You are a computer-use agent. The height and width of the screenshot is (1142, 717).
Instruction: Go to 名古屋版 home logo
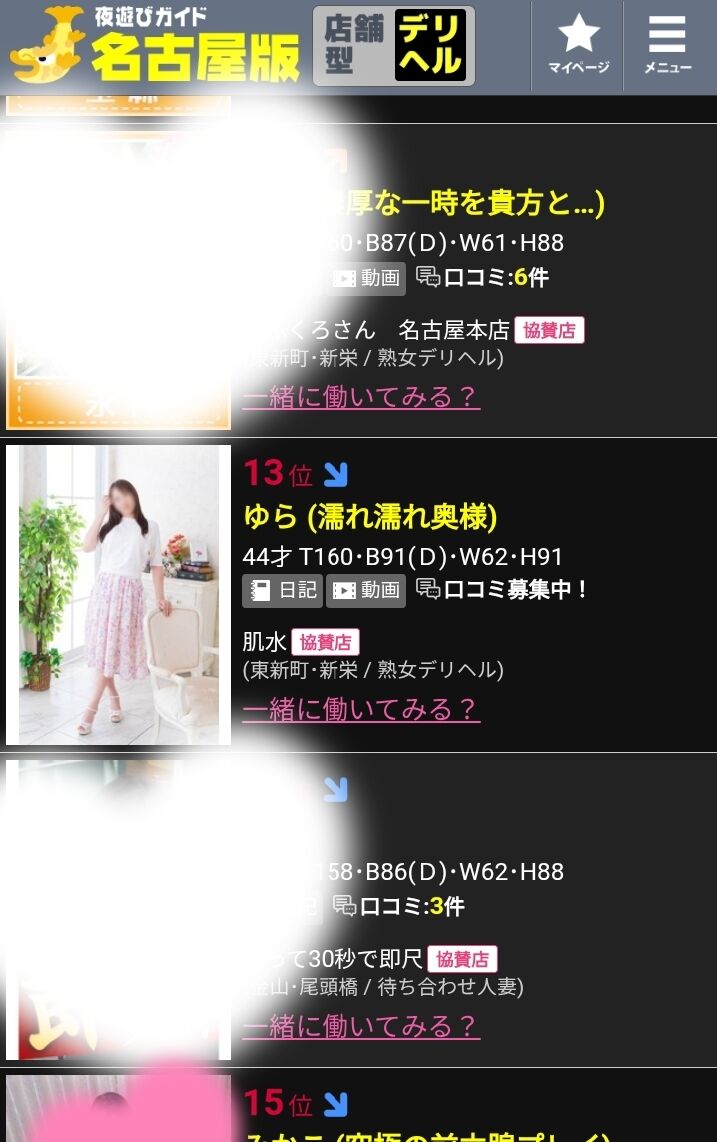[155, 45]
